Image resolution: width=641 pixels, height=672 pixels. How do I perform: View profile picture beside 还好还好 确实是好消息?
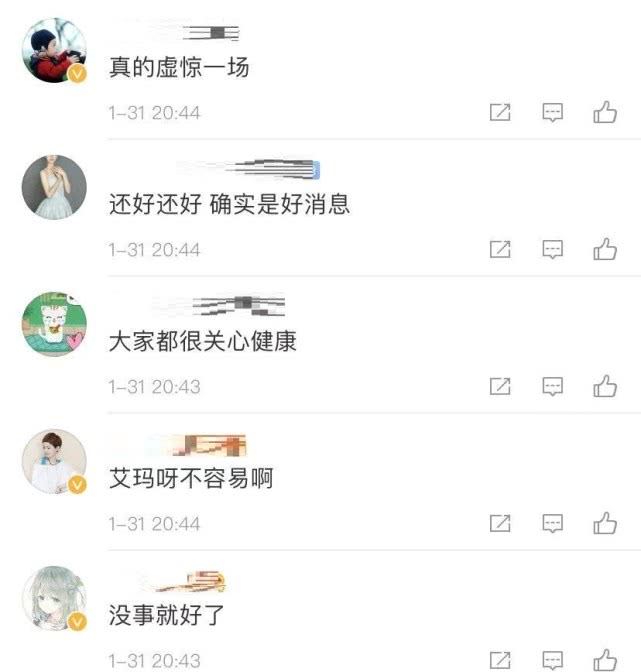pos(54,187)
